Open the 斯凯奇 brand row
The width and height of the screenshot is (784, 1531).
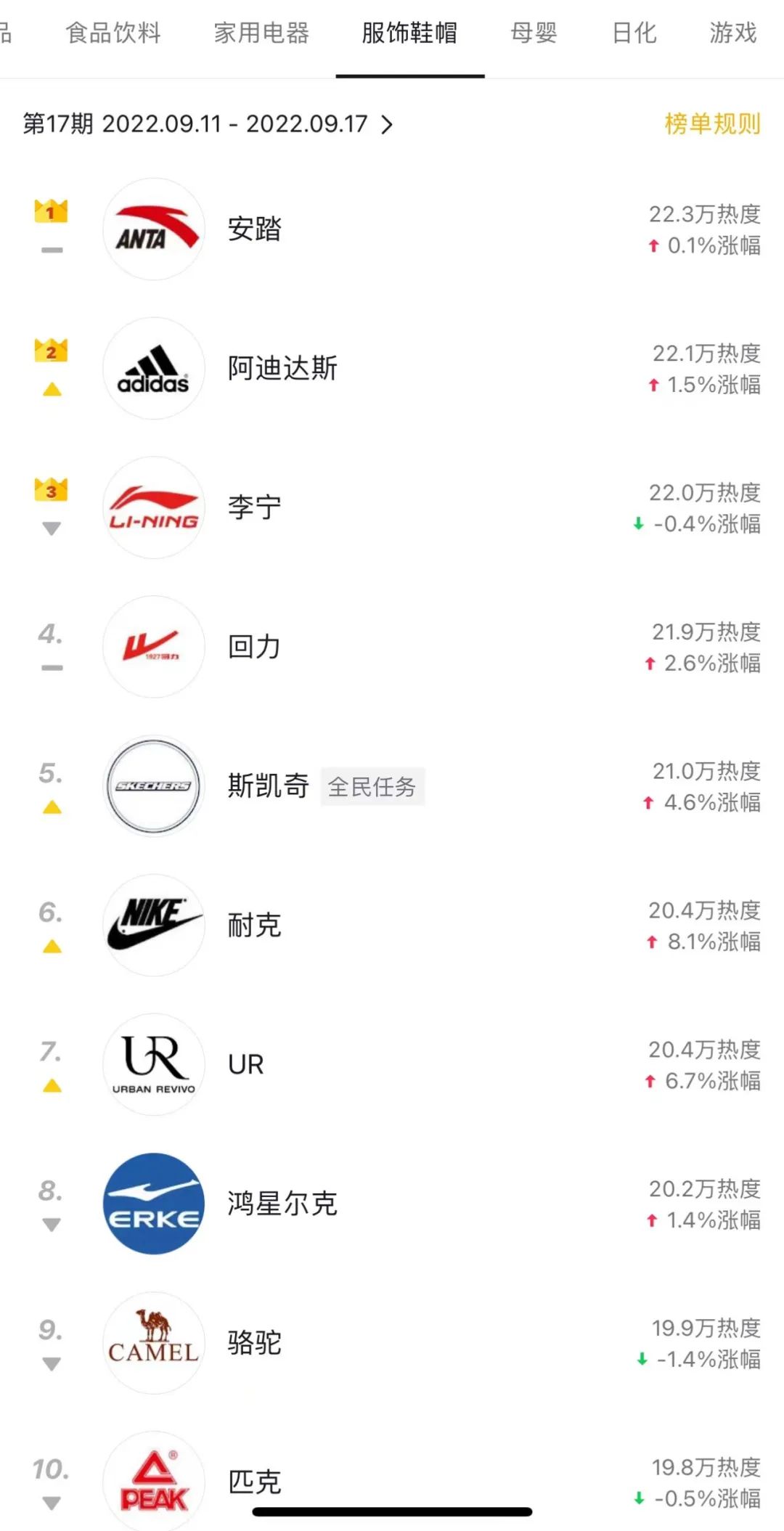pyautogui.click(x=268, y=786)
